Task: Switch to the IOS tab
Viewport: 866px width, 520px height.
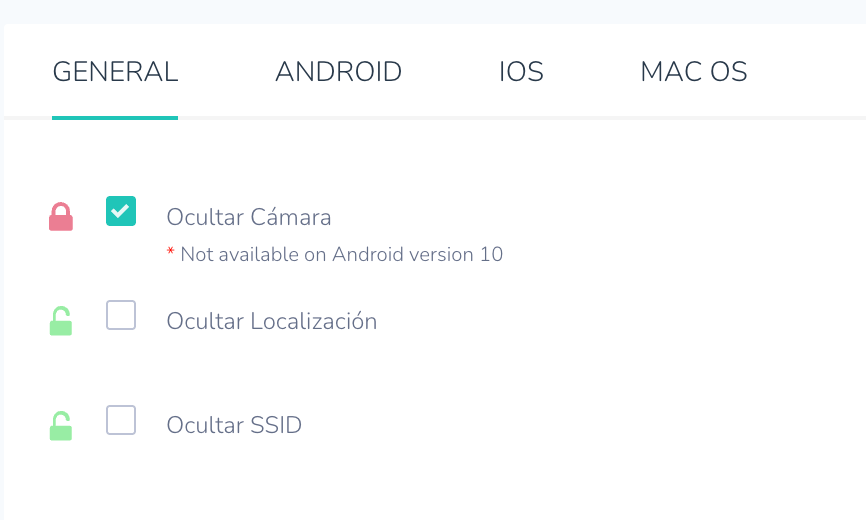Action: (521, 72)
